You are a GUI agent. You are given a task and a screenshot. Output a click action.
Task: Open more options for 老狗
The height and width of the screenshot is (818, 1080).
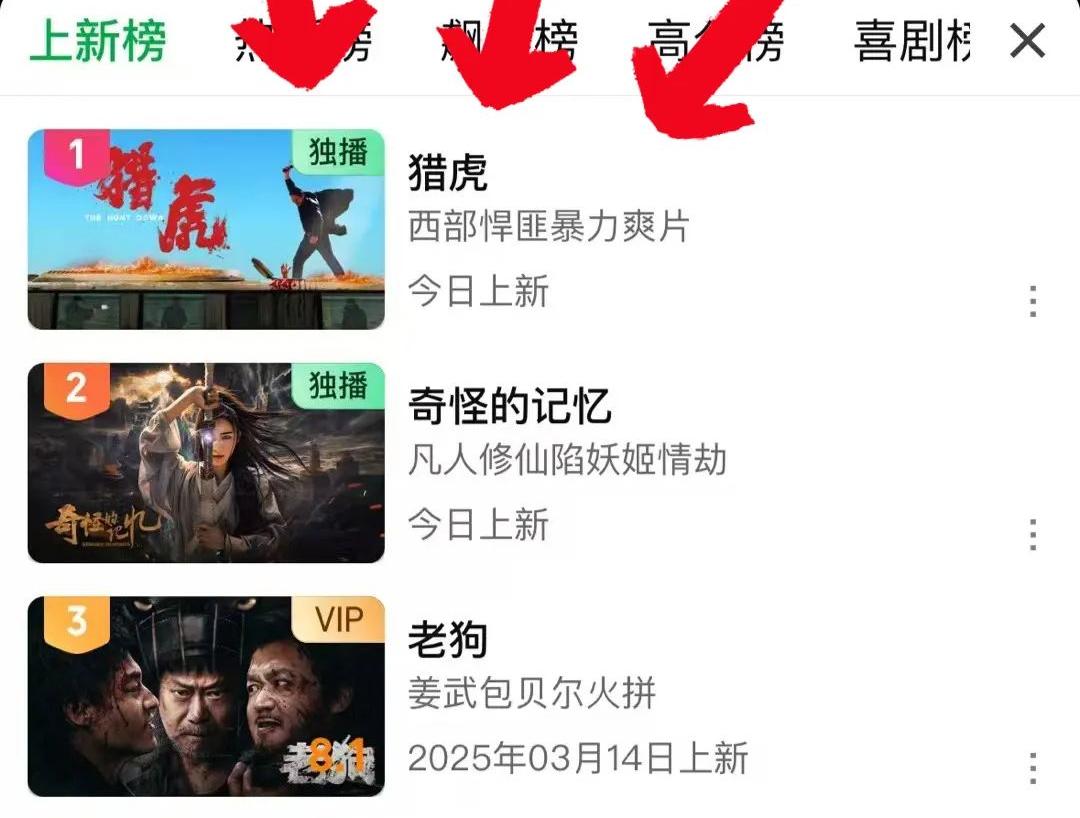click(x=1033, y=768)
